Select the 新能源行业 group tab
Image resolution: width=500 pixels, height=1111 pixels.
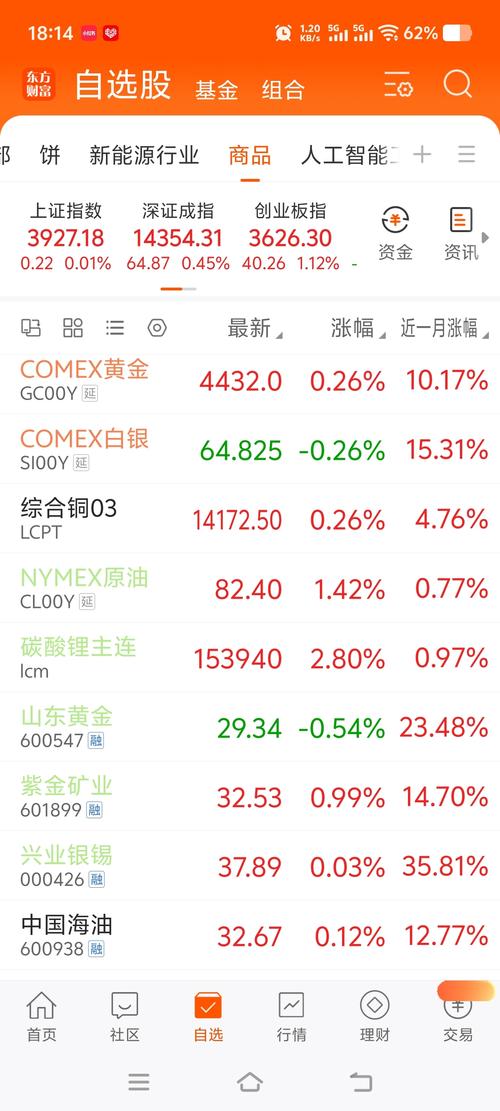point(144,154)
